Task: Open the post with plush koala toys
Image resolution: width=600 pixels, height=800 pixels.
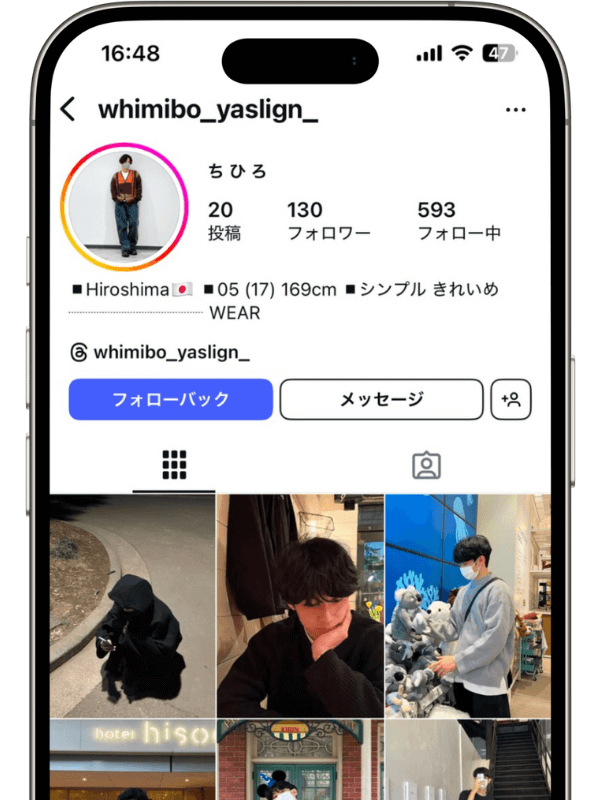Action: (x=467, y=605)
